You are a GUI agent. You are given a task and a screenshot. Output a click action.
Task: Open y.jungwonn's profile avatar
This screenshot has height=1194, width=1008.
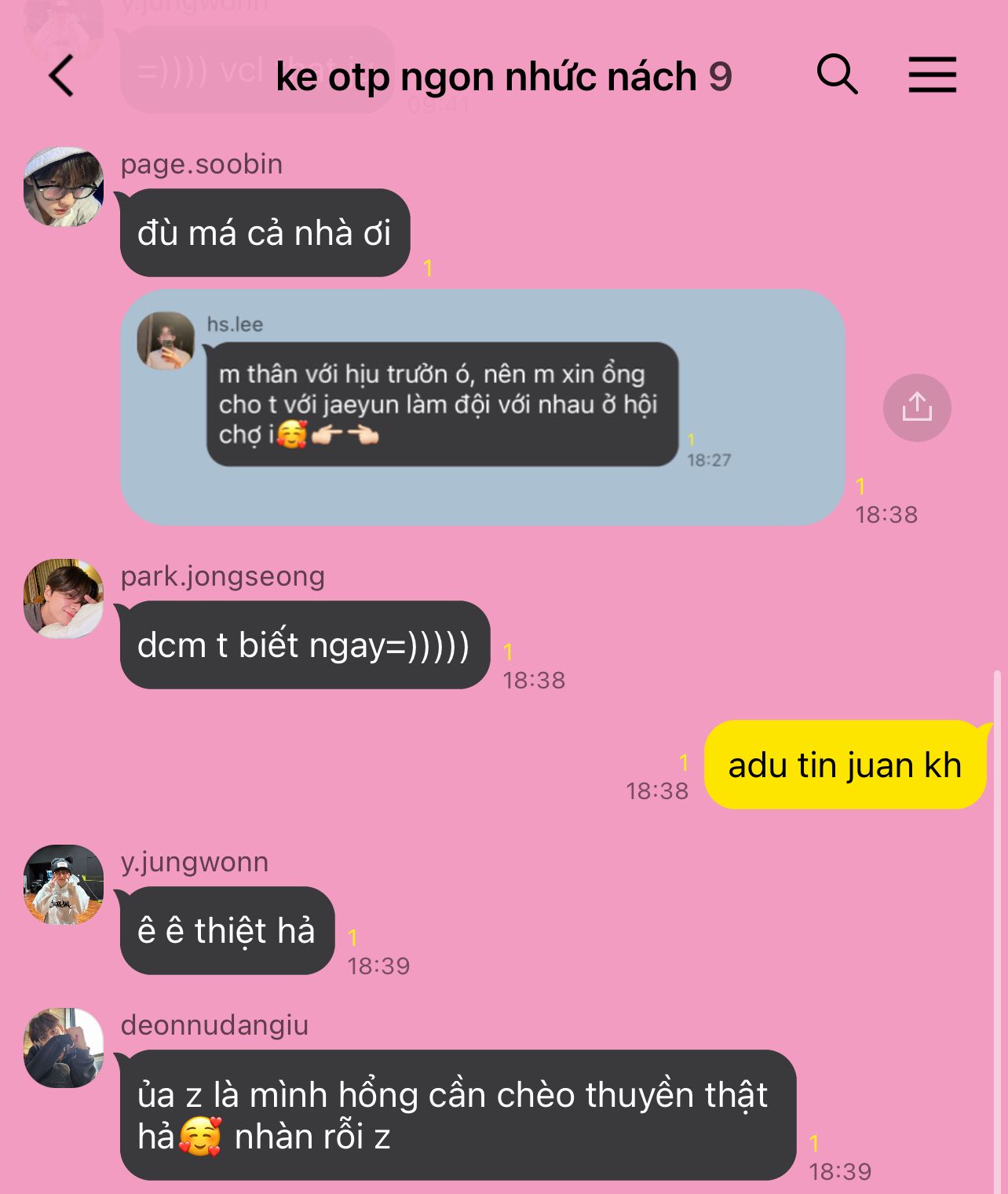[x=64, y=885]
